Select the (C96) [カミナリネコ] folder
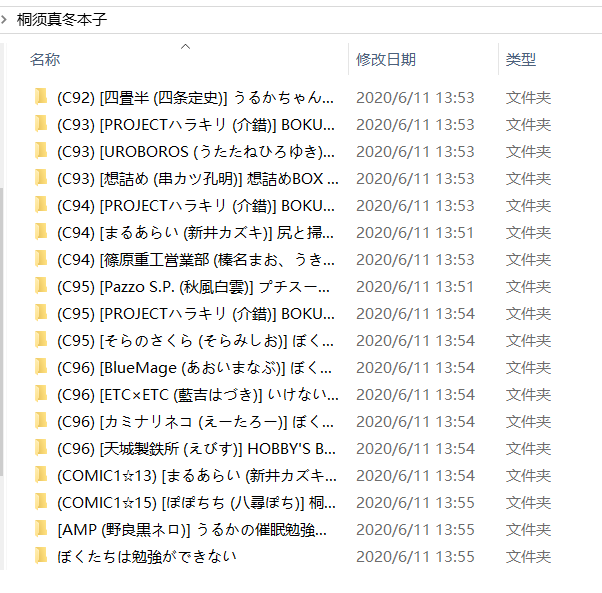 pos(195,421)
